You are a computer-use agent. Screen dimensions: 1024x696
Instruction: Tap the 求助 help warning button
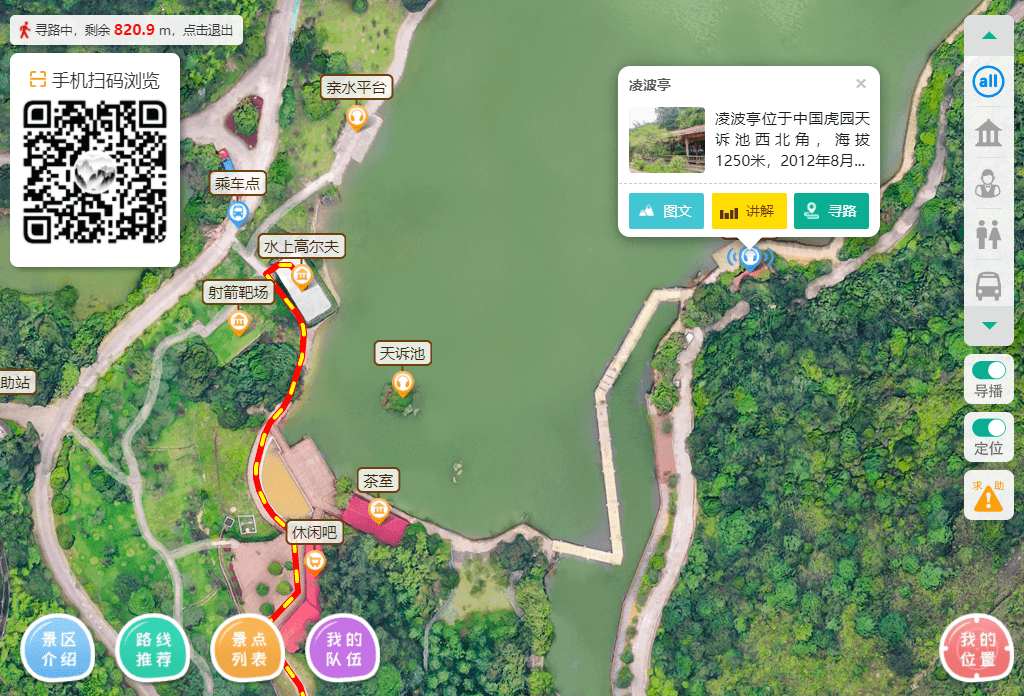pos(988,495)
